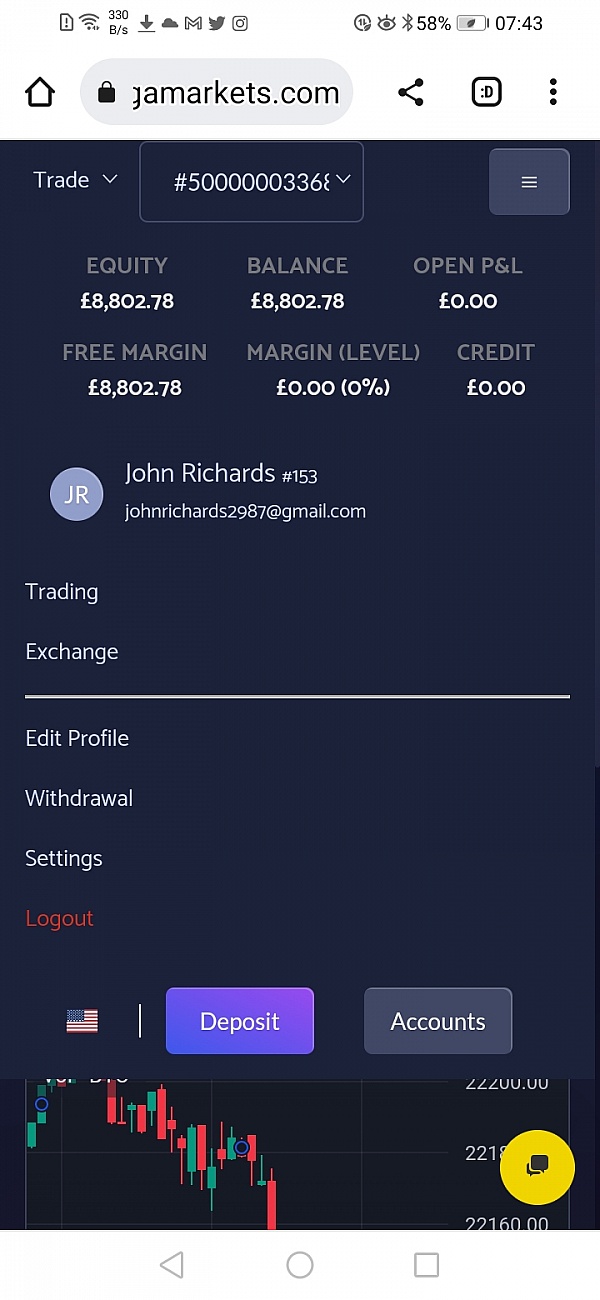Open the Trading section
Screen dimensions: 600x1300
[x=62, y=592]
